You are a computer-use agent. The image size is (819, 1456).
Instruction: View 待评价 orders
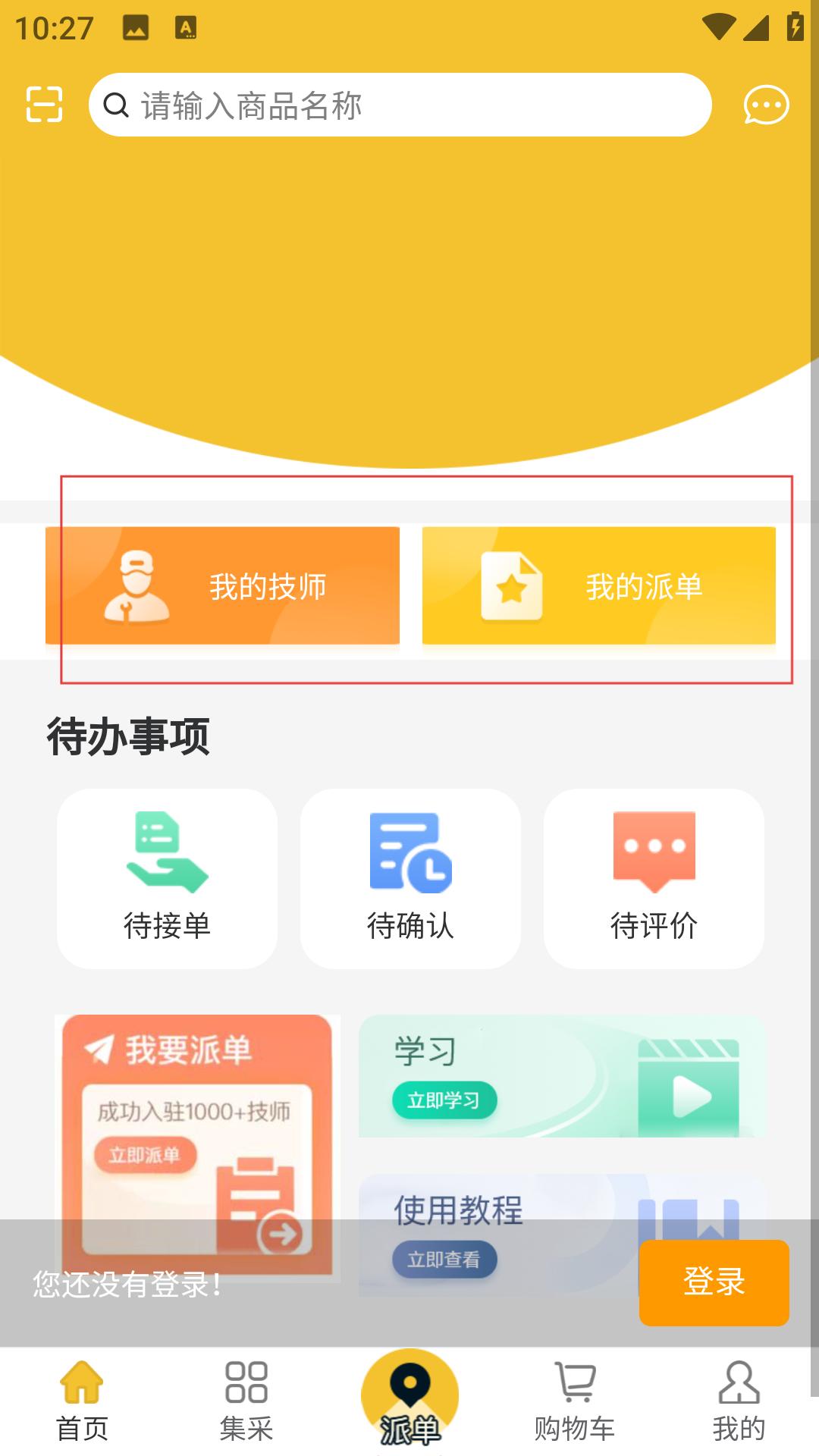[x=654, y=878]
